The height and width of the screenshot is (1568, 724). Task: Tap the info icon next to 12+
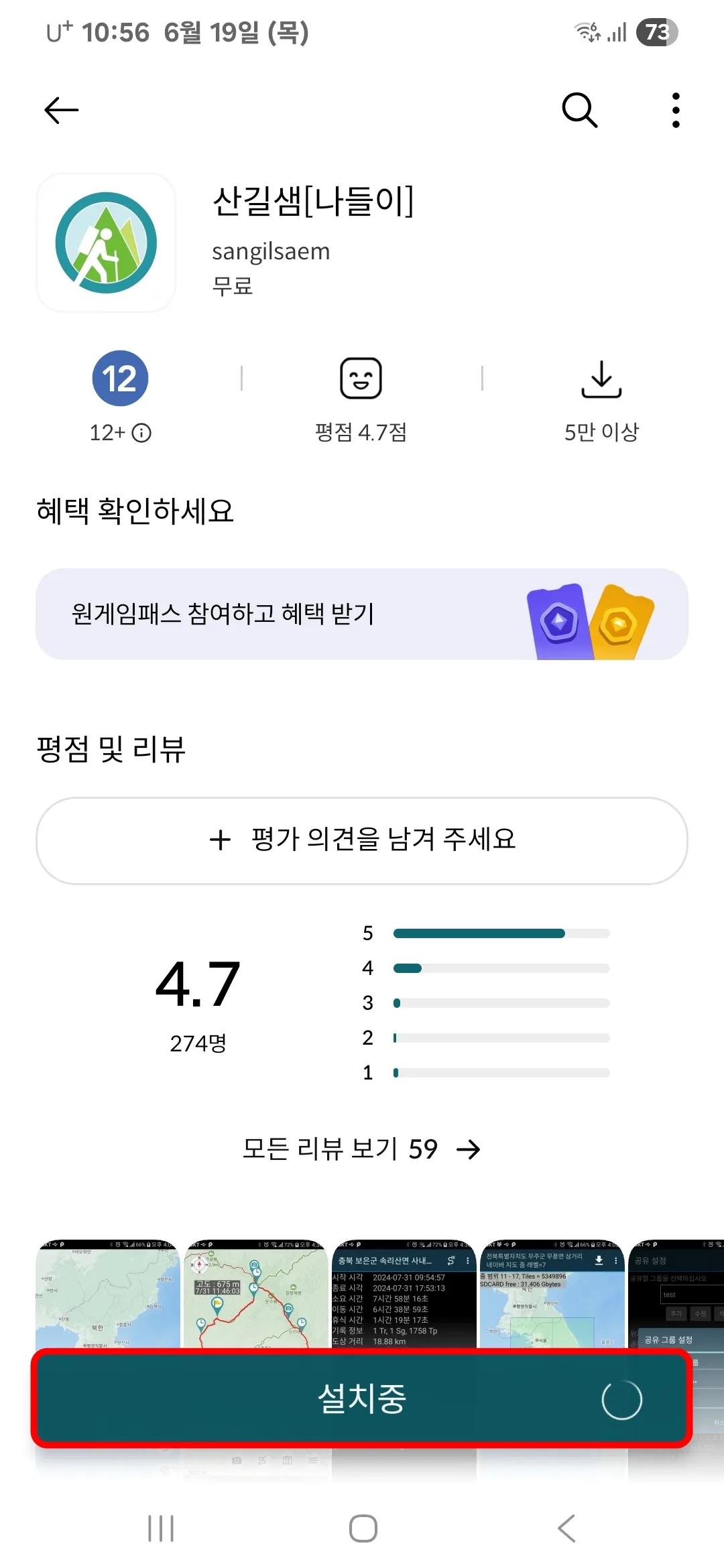coord(141,433)
